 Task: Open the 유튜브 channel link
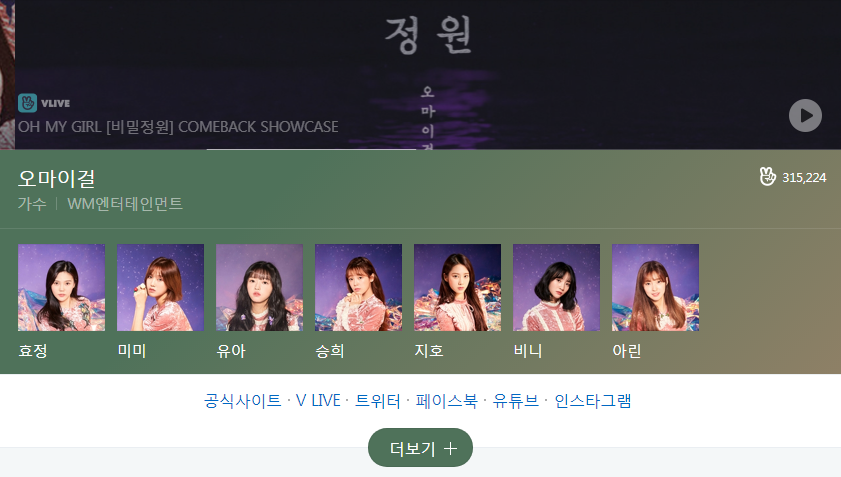coord(515,401)
